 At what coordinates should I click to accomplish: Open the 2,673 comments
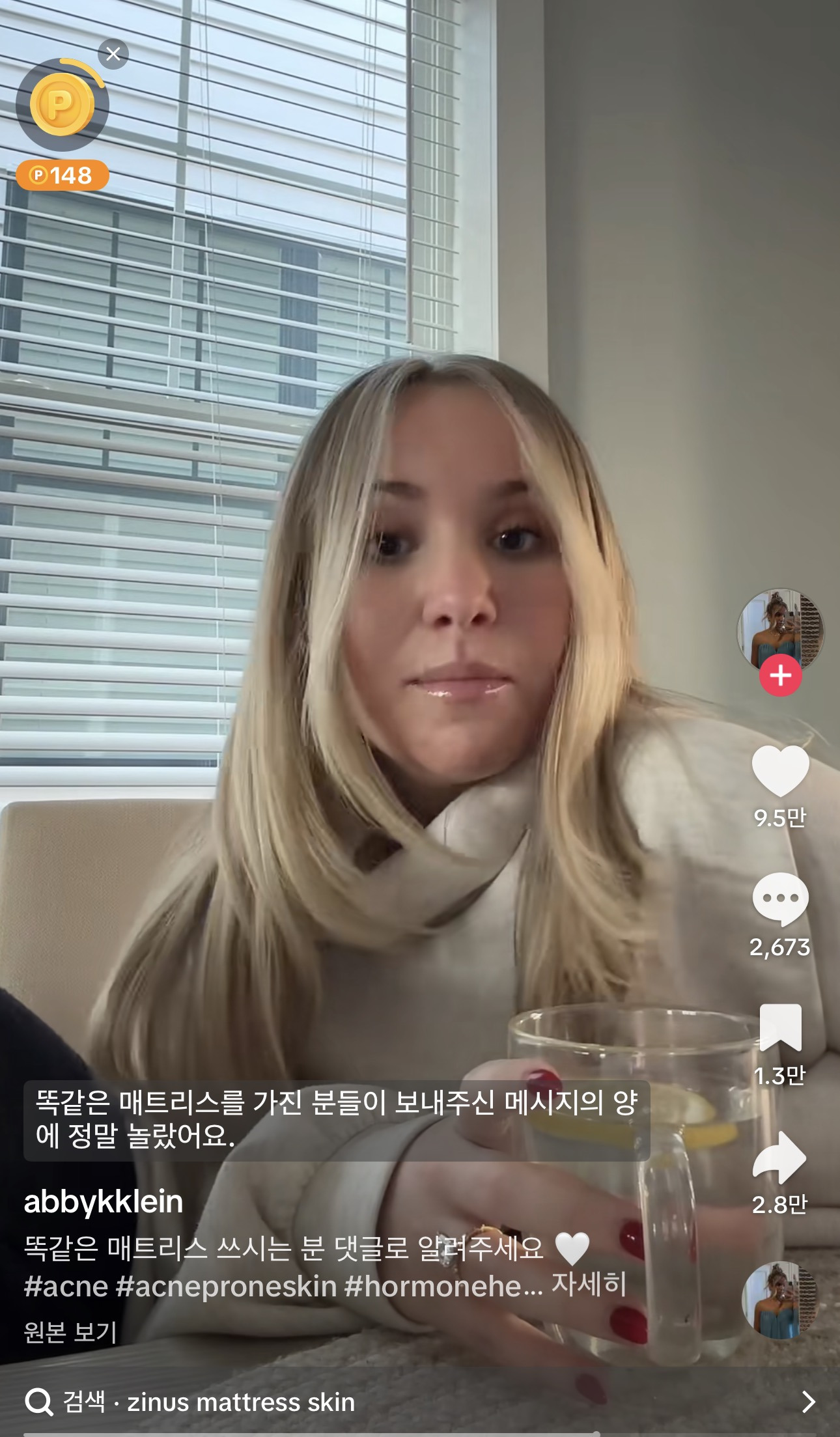pos(780,900)
